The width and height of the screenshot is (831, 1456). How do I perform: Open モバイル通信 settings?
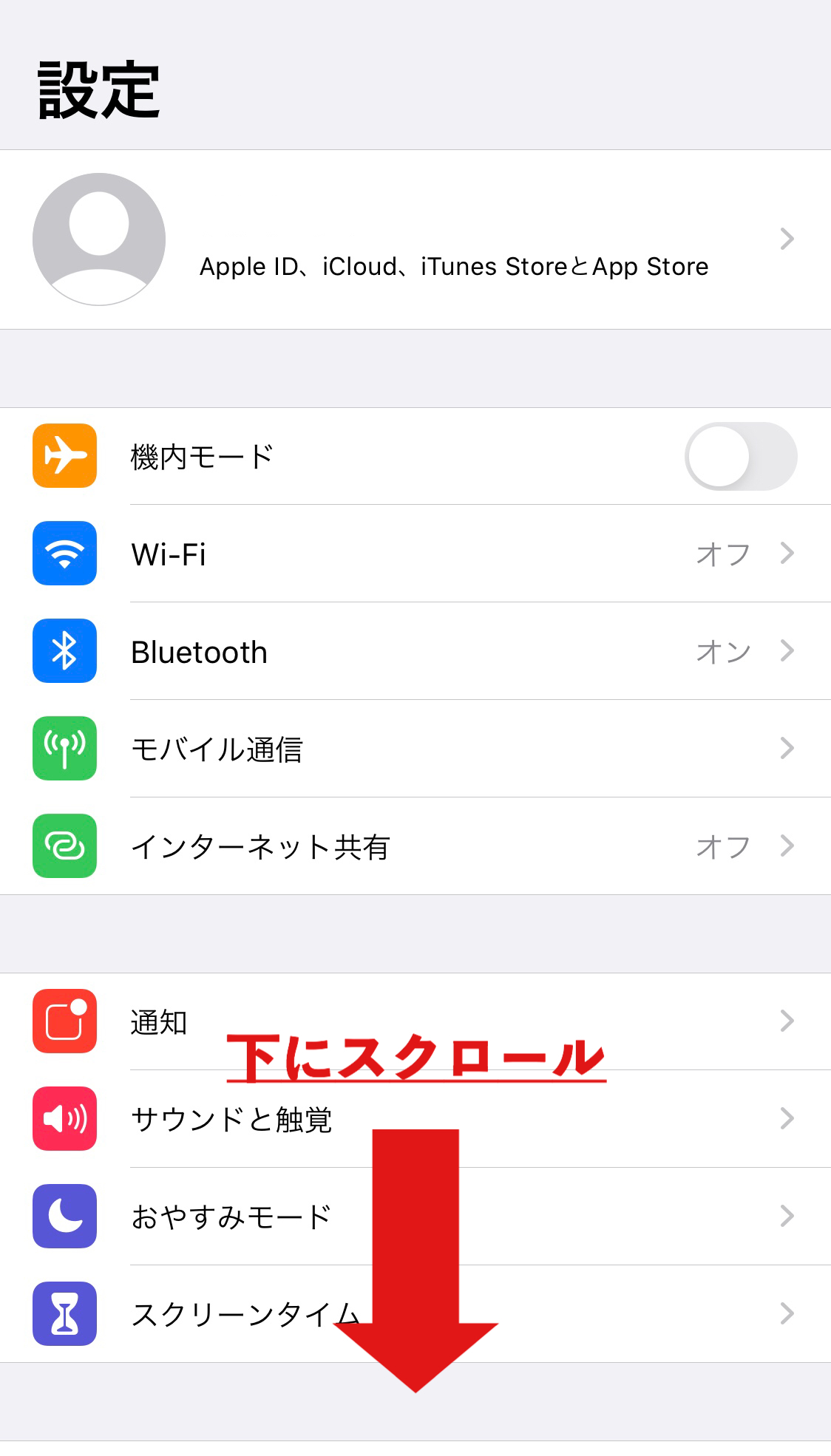(x=415, y=749)
